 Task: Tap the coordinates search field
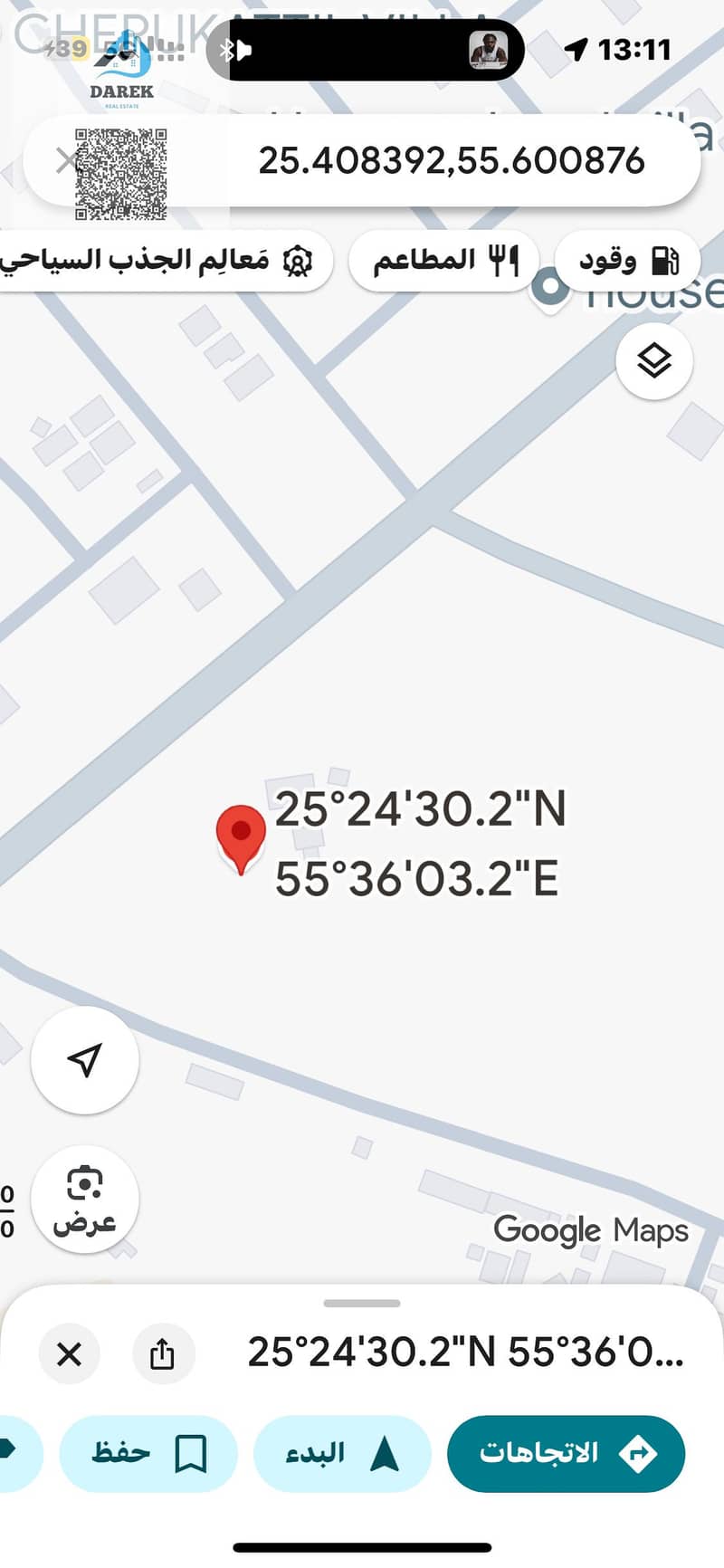click(x=450, y=161)
